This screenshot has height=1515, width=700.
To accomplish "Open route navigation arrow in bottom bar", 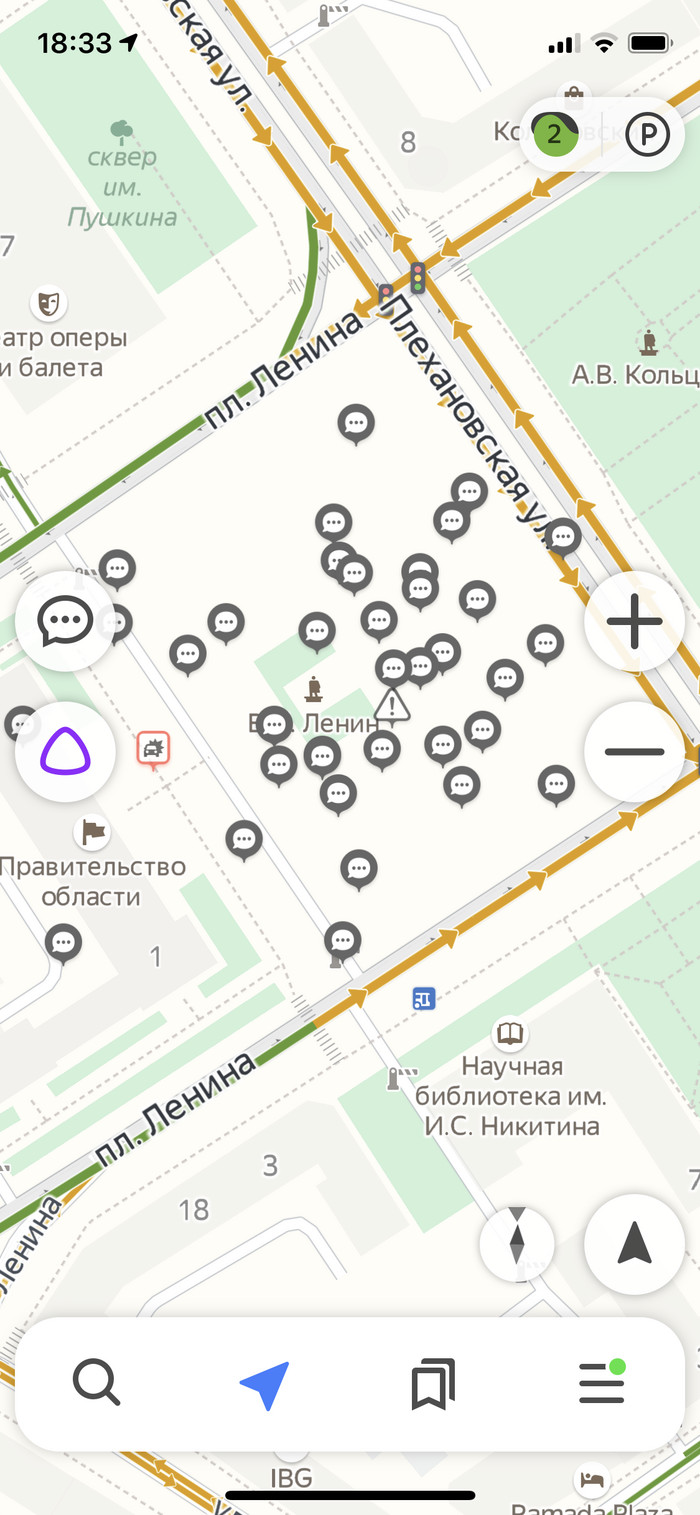I will [x=265, y=1384].
